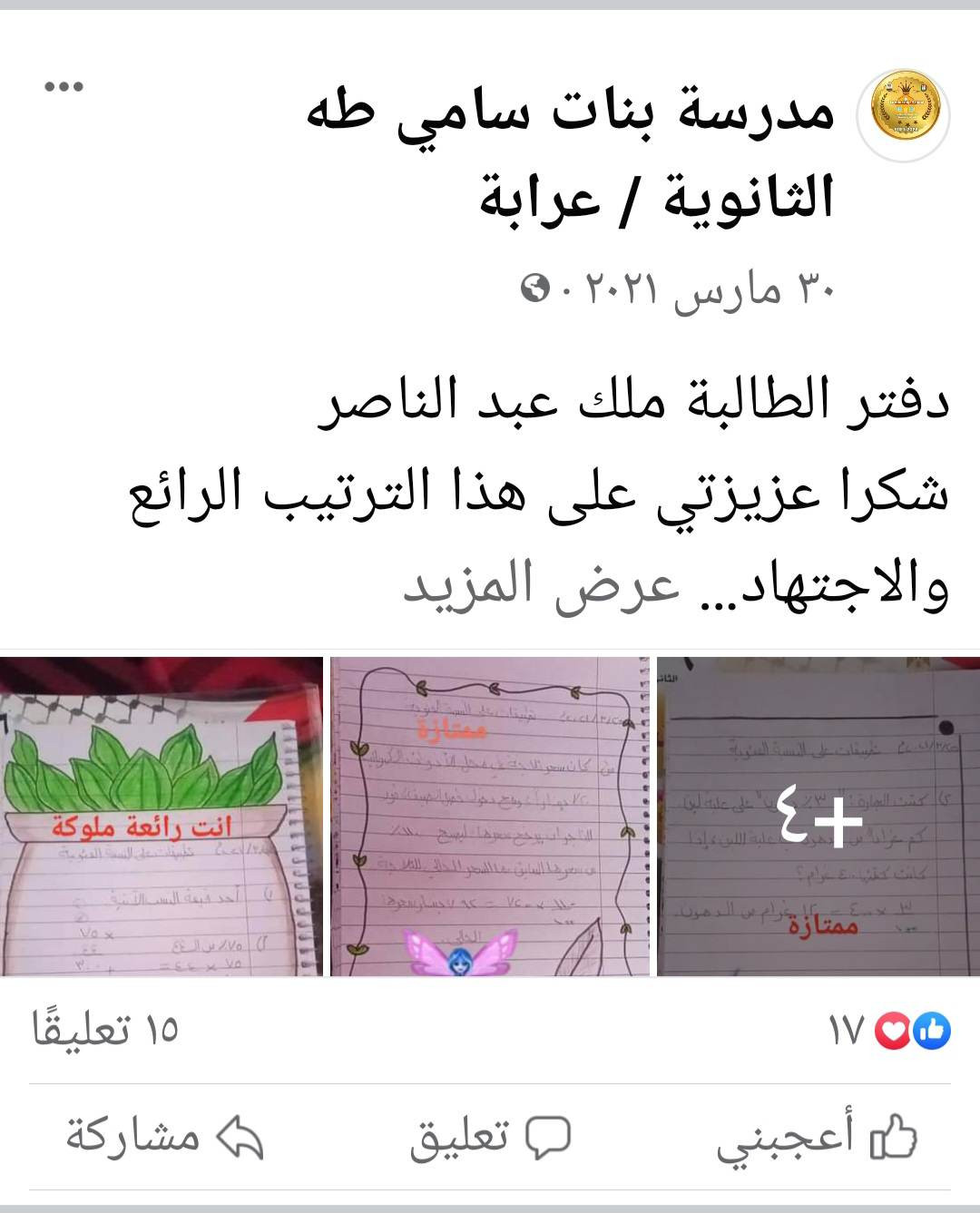Open the middle notebook photo with the butterfly
This screenshot has width=980, height=1213.
pyautogui.click(x=489, y=817)
